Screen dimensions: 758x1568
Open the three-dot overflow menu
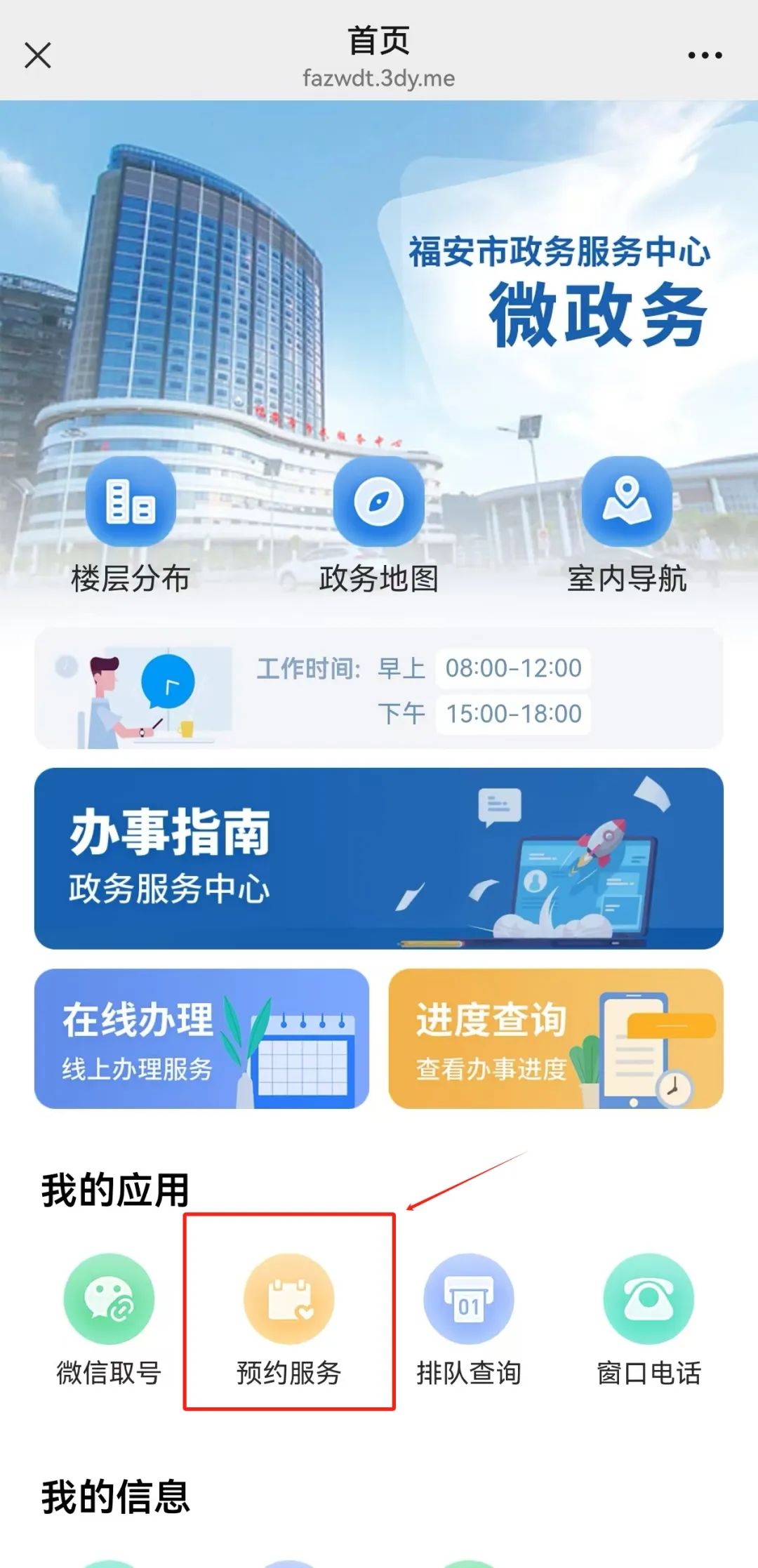(705, 55)
